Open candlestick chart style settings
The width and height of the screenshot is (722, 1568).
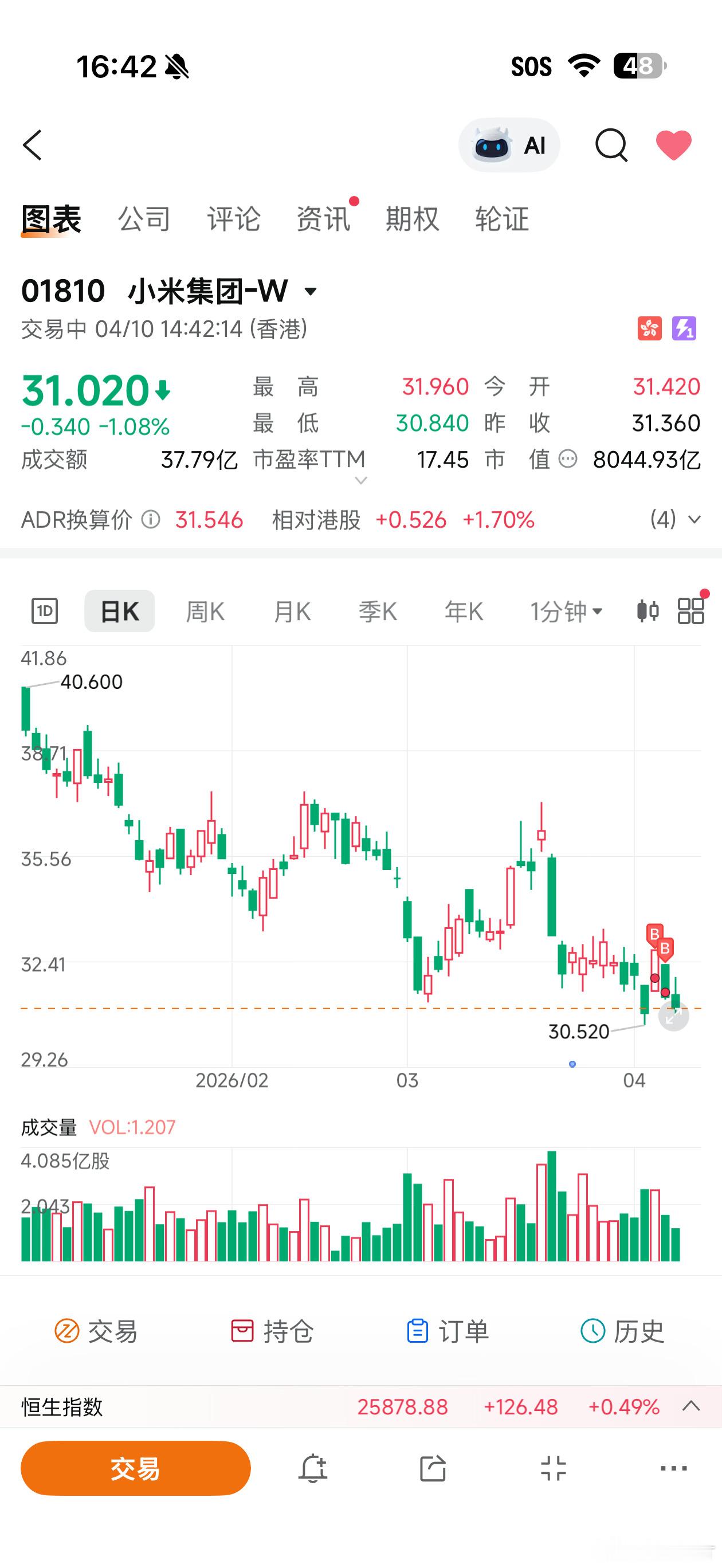[x=647, y=611]
